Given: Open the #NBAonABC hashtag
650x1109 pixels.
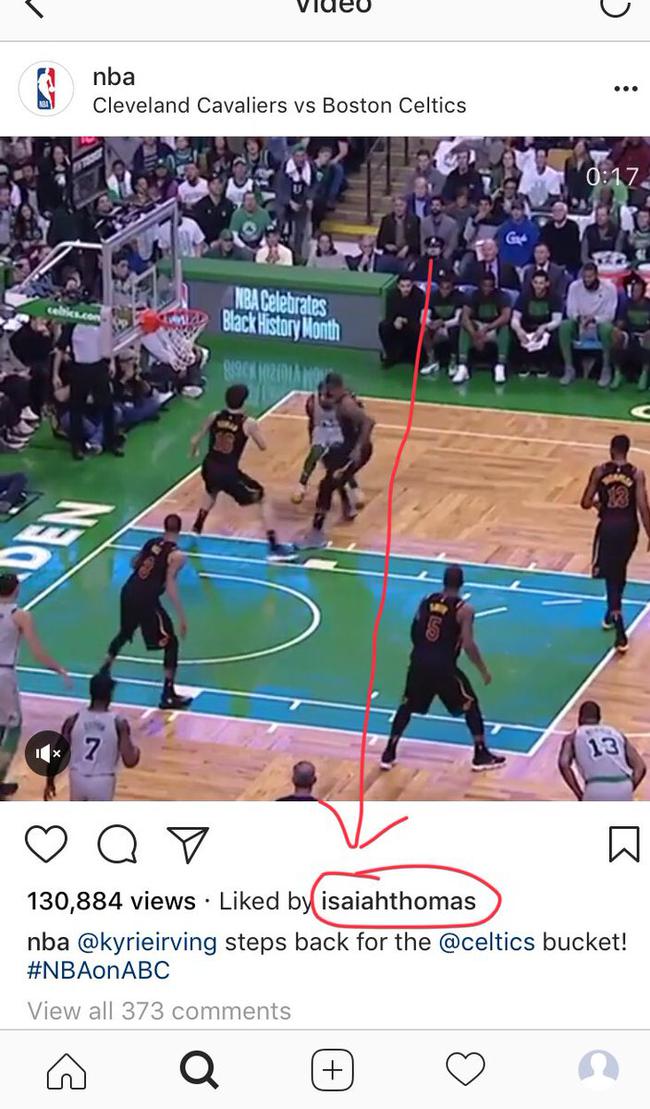Looking at the screenshot, I should click(98, 970).
